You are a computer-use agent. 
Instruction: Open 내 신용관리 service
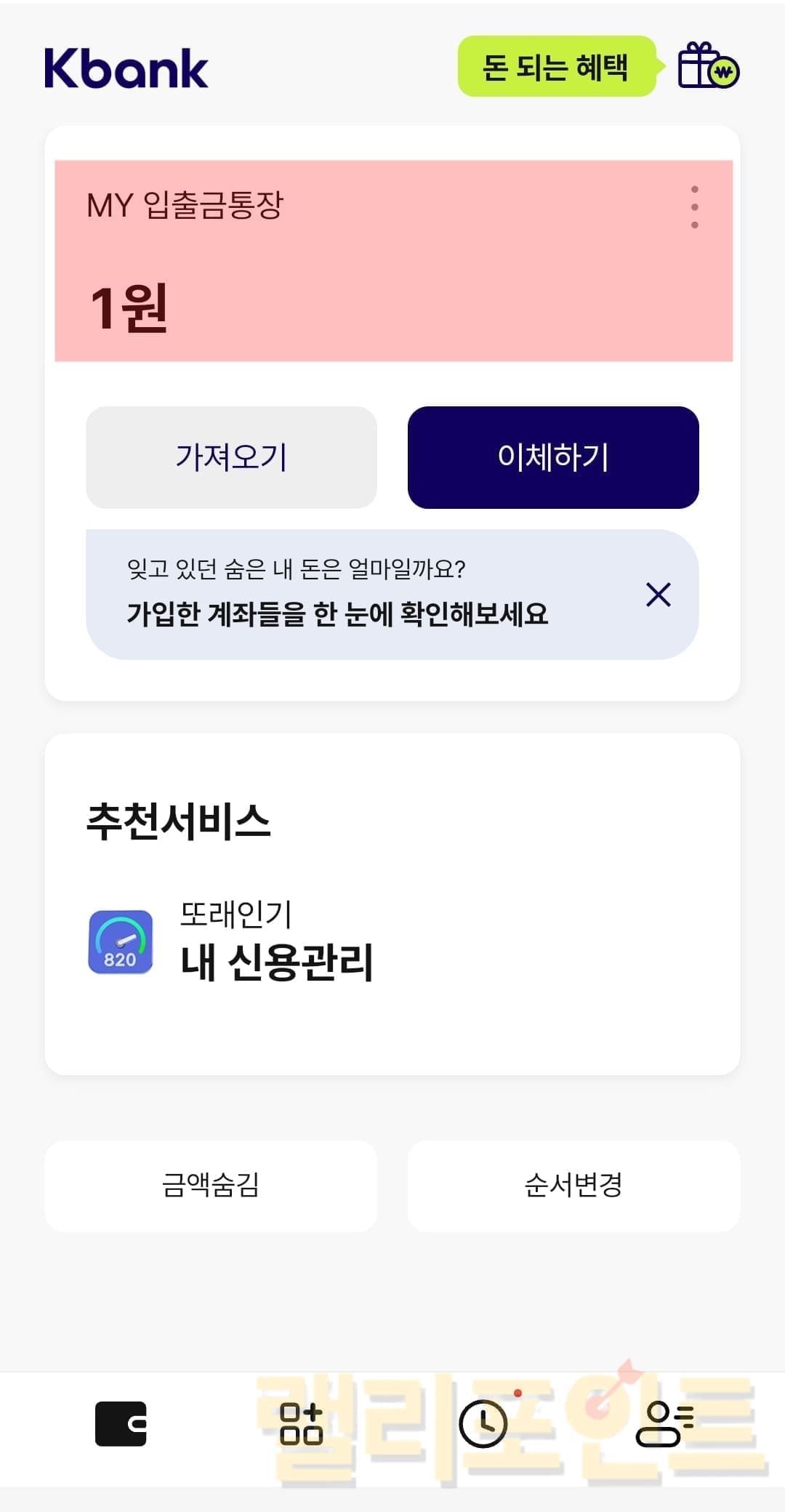276,942
